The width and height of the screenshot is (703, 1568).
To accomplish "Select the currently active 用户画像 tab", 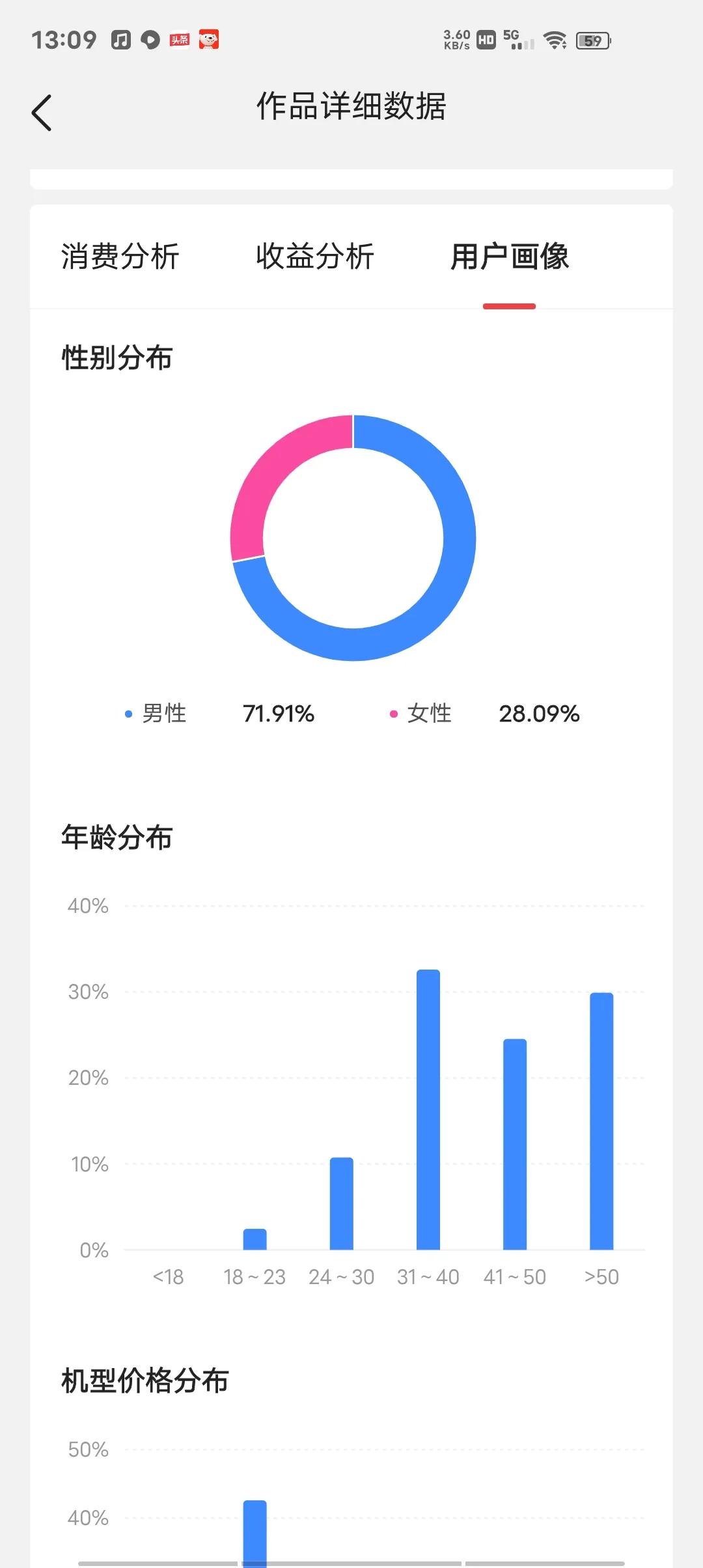I will 510,257.
